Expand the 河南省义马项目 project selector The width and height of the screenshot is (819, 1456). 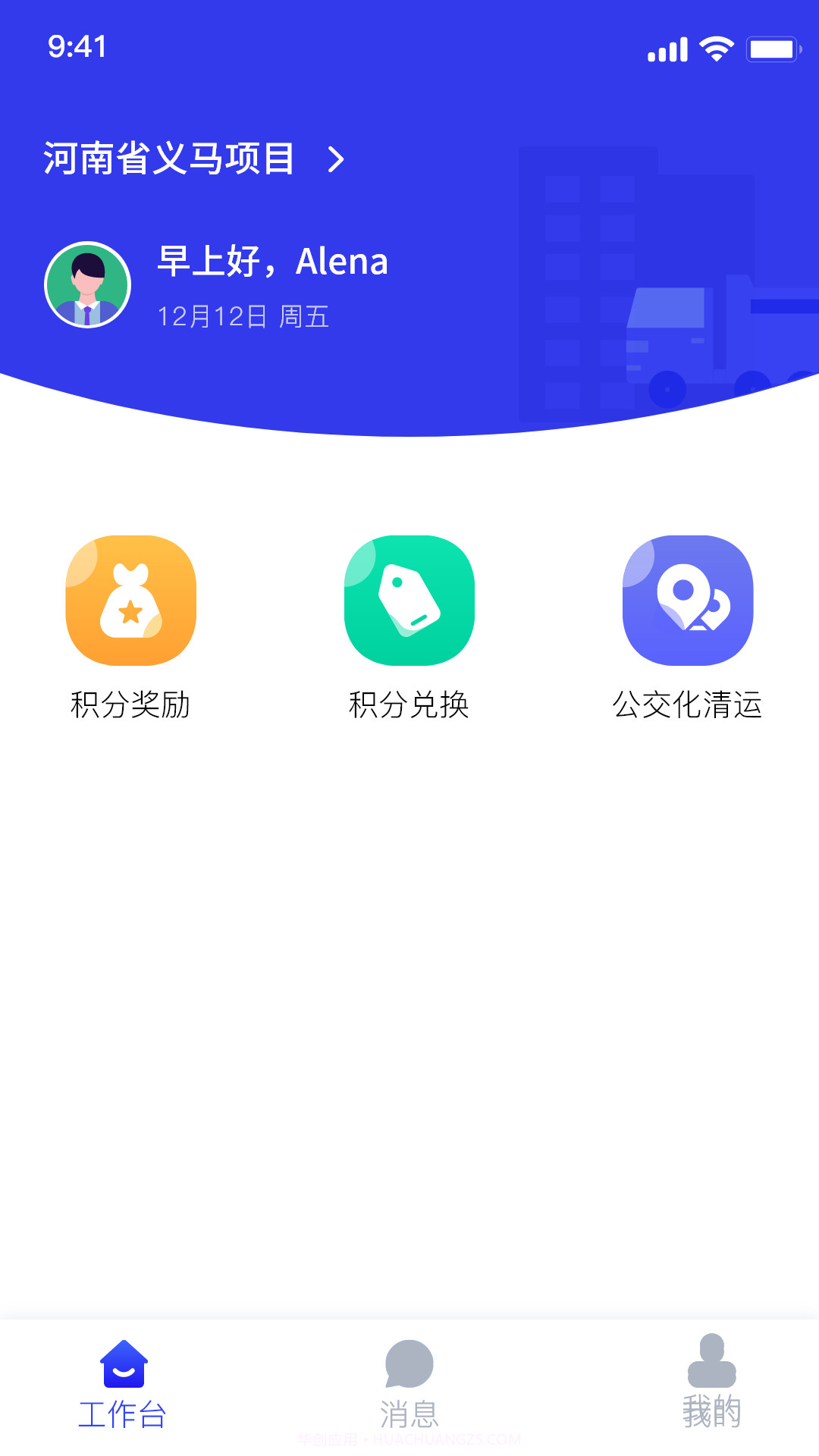[x=168, y=159]
